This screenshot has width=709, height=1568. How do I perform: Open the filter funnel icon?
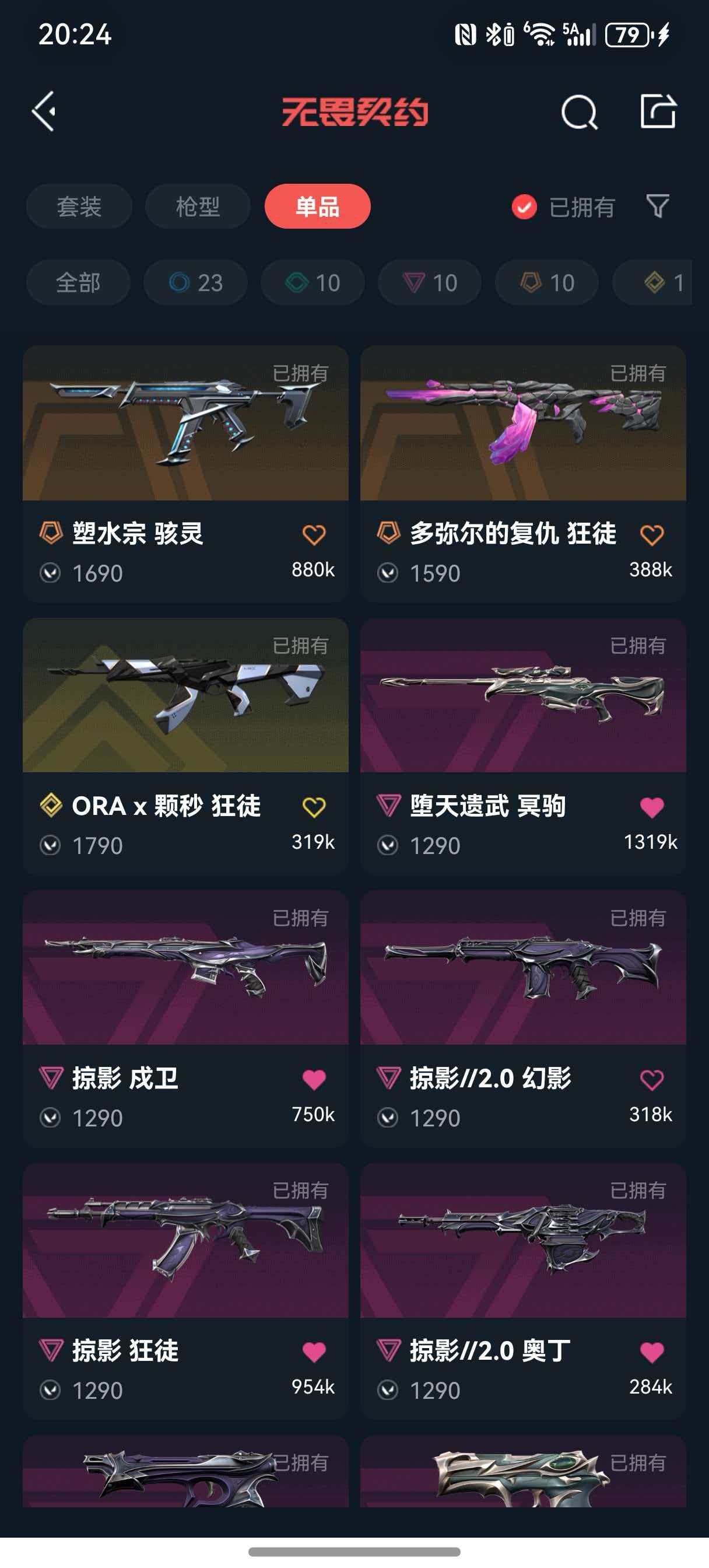click(x=657, y=206)
